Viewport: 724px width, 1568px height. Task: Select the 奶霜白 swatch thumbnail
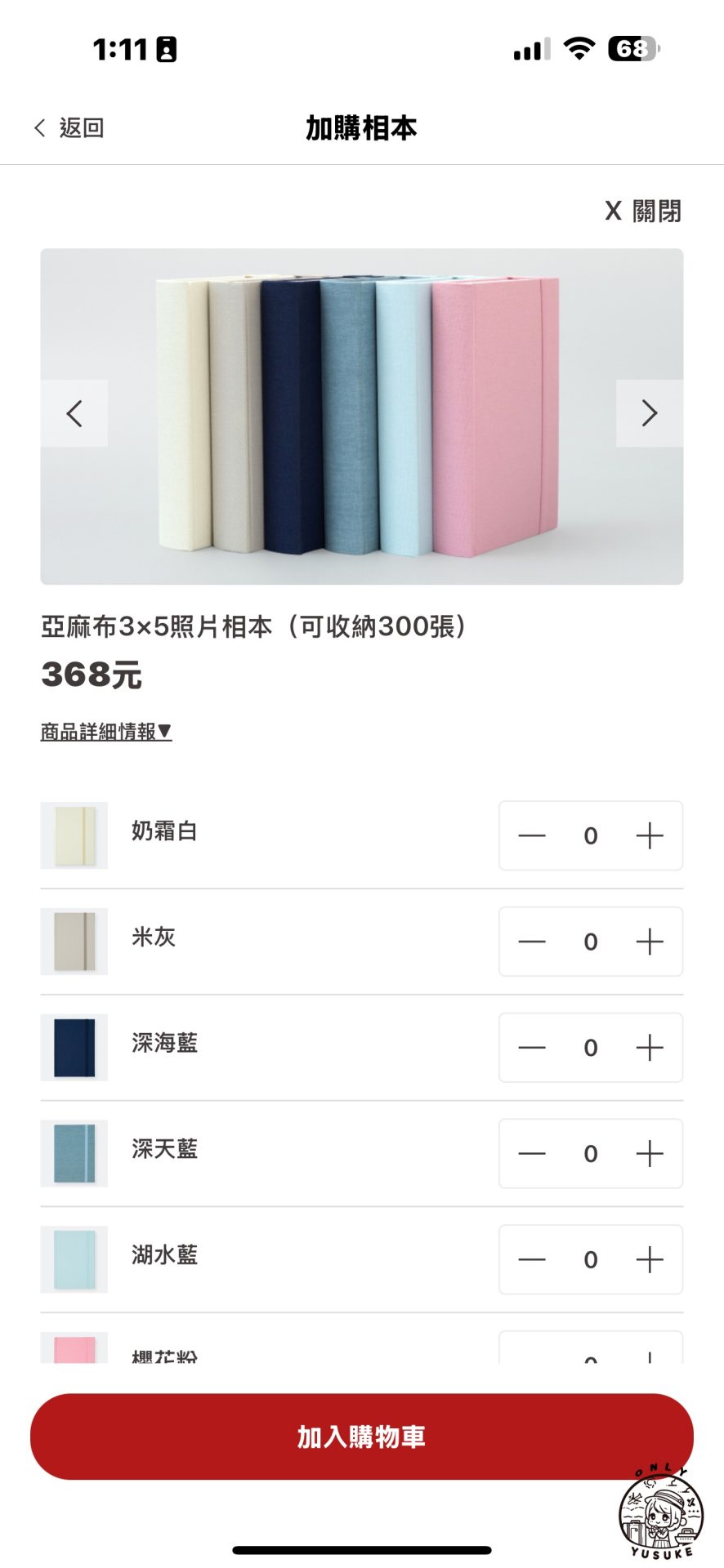(74, 835)
